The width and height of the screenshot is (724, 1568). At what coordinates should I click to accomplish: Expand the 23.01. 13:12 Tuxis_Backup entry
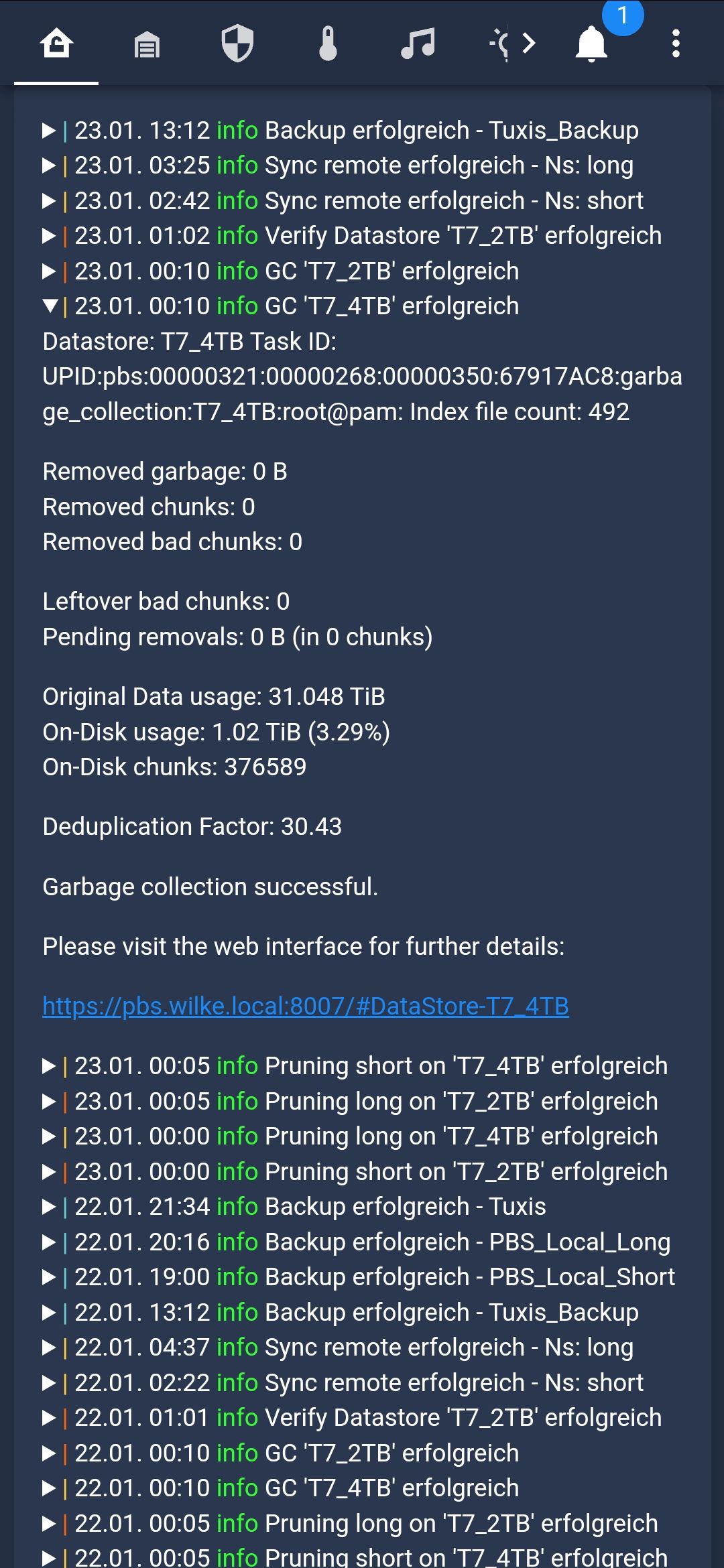(x=49, y=131)
